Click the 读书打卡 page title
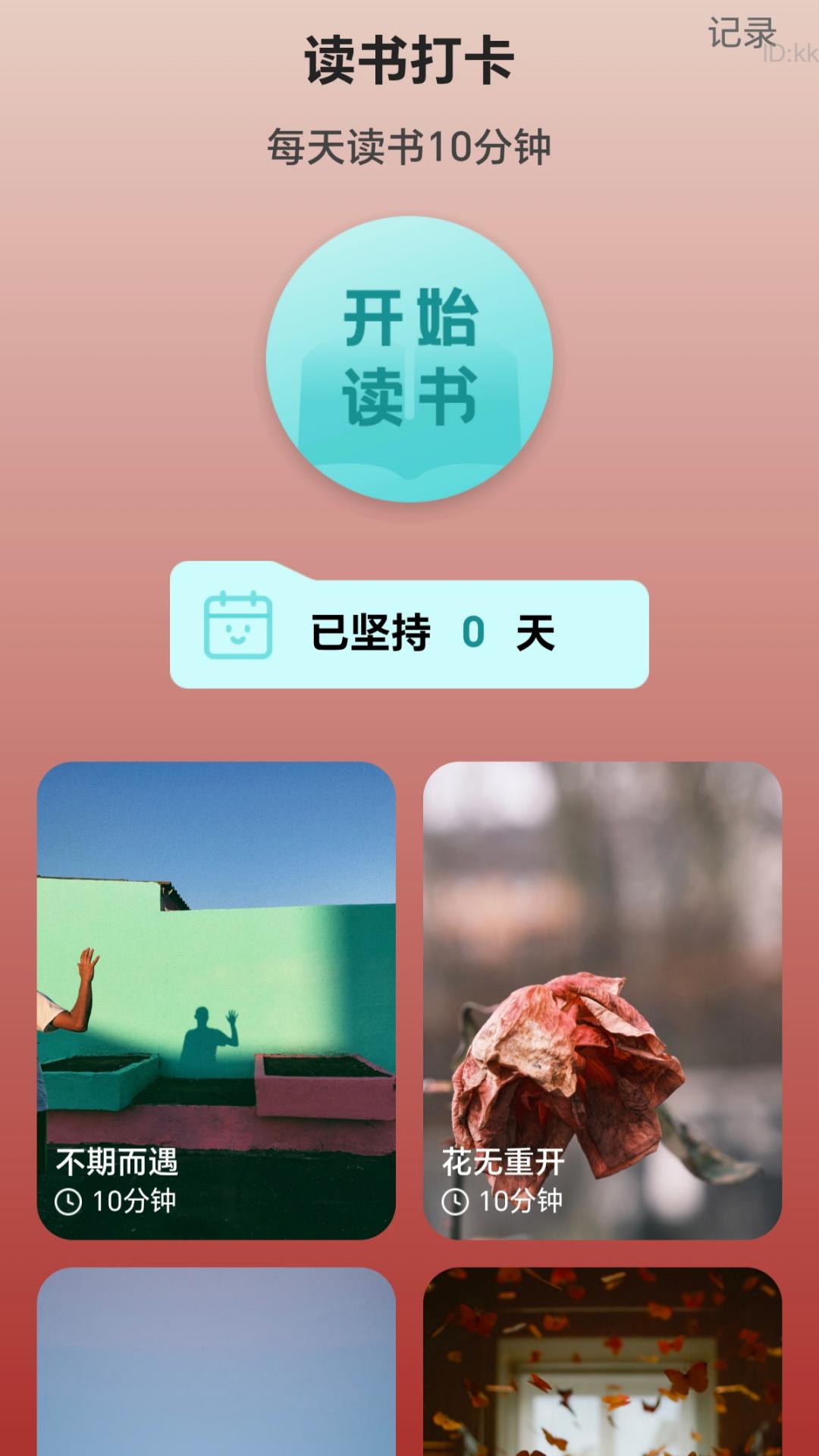 pos(409,59)
